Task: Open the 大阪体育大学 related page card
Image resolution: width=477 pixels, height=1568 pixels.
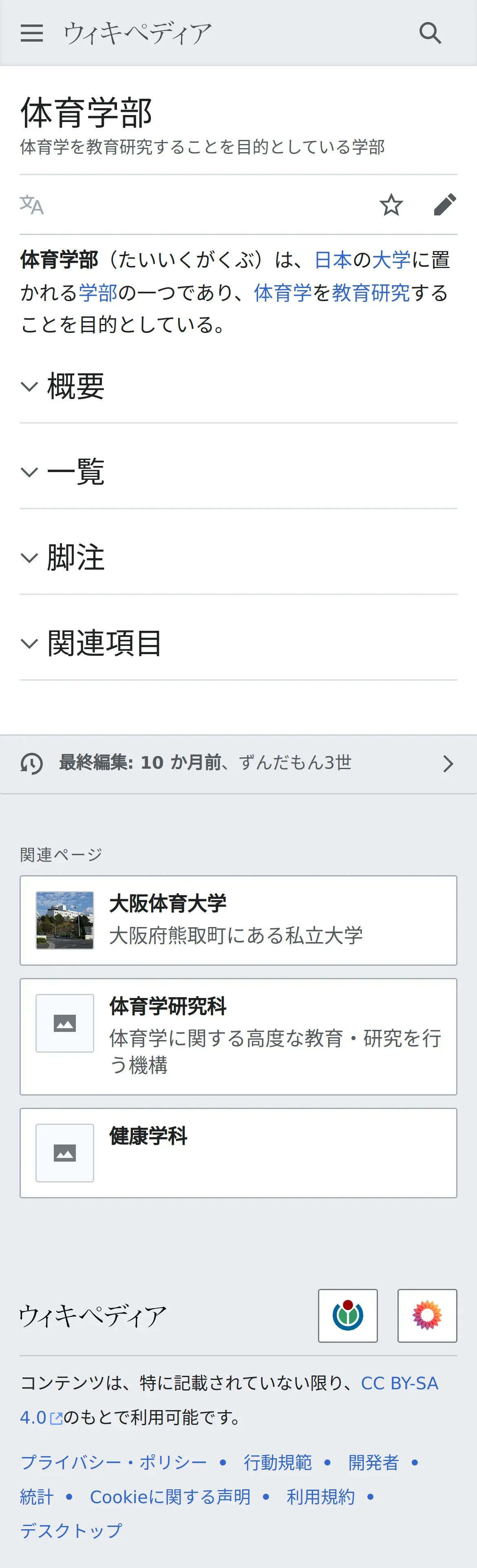Action: click(238, 920)
